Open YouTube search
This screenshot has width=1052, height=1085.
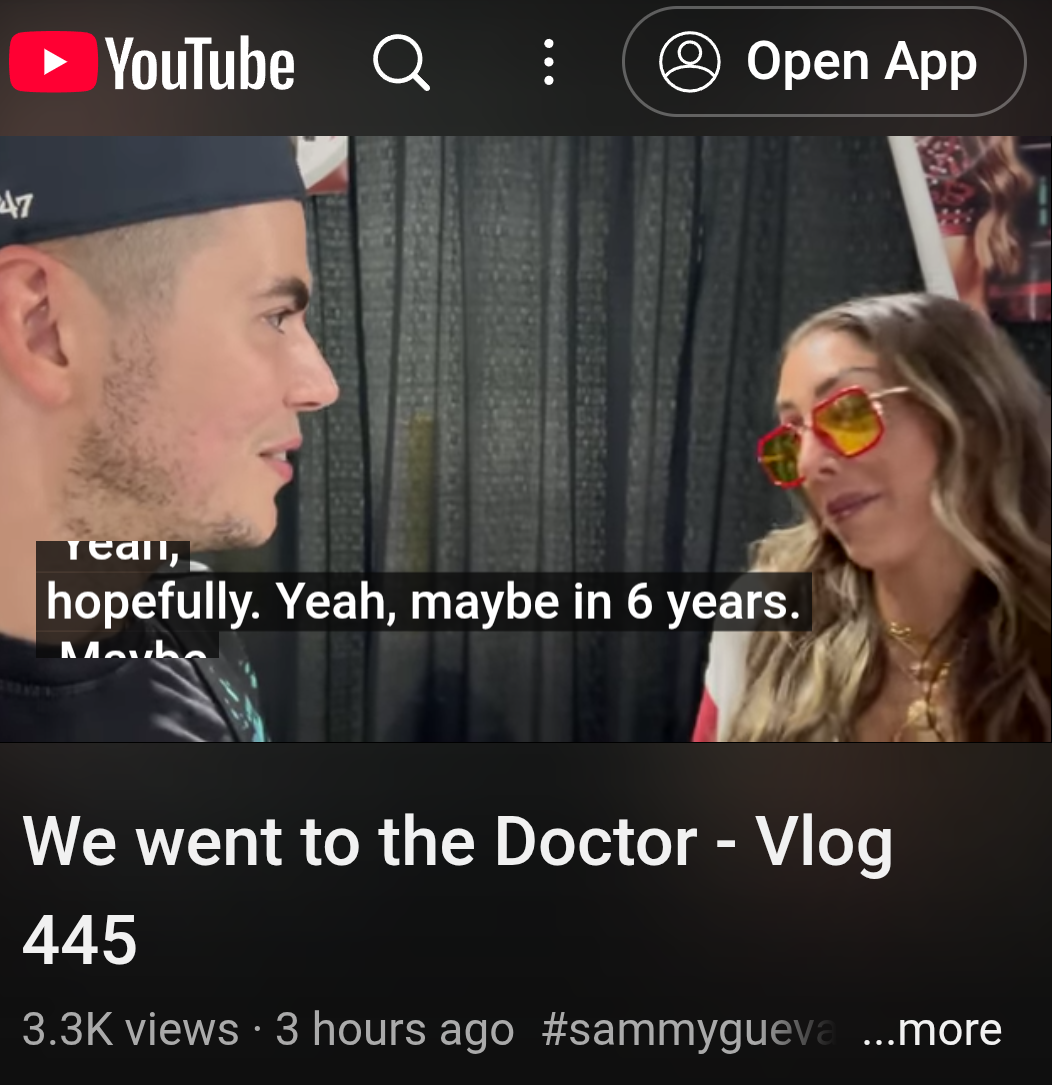401,63
